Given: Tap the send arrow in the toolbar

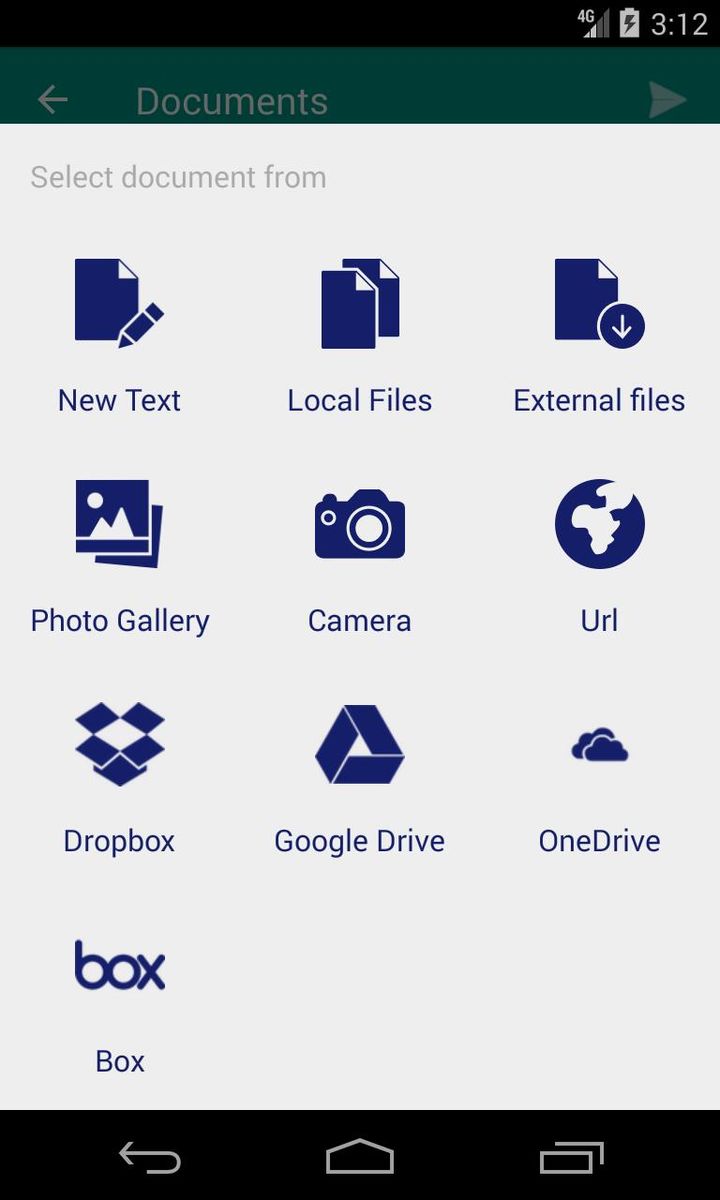Looking at the screenshot, I should point(667,99).
